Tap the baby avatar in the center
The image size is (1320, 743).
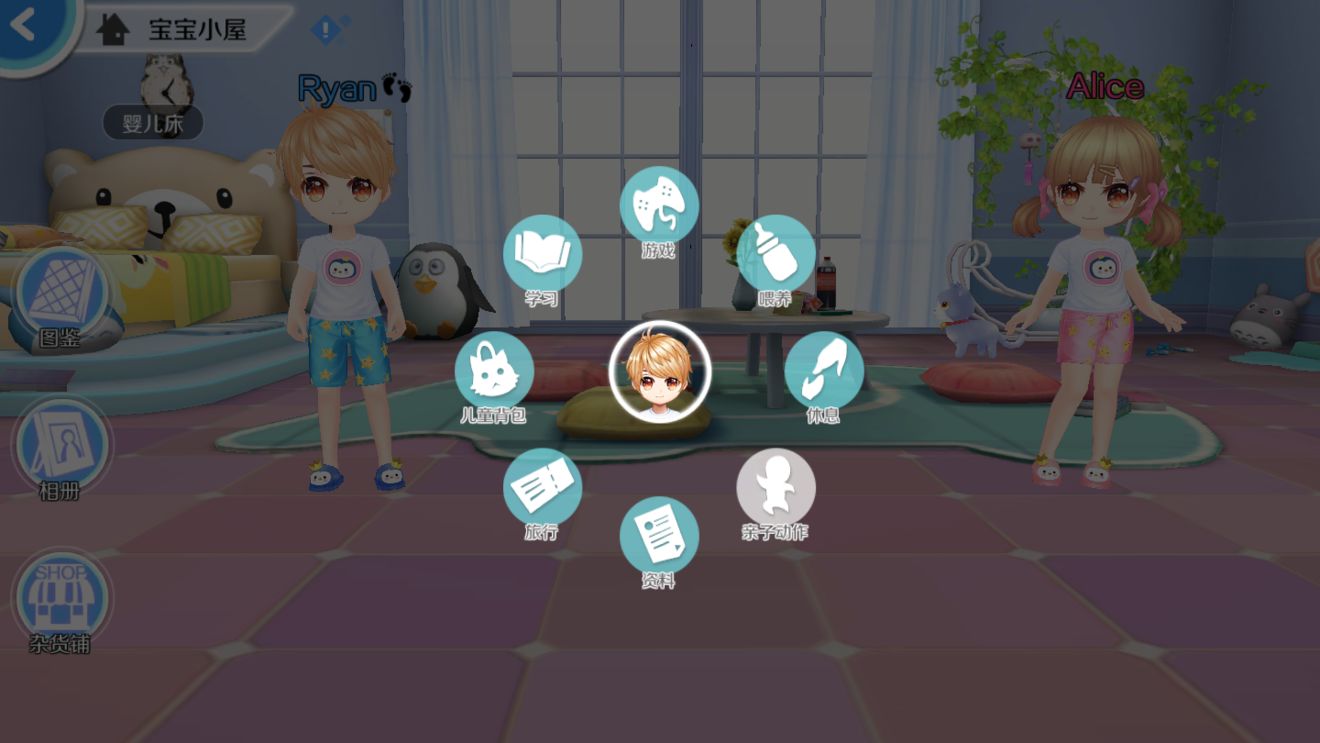click(x=659, y=372)
